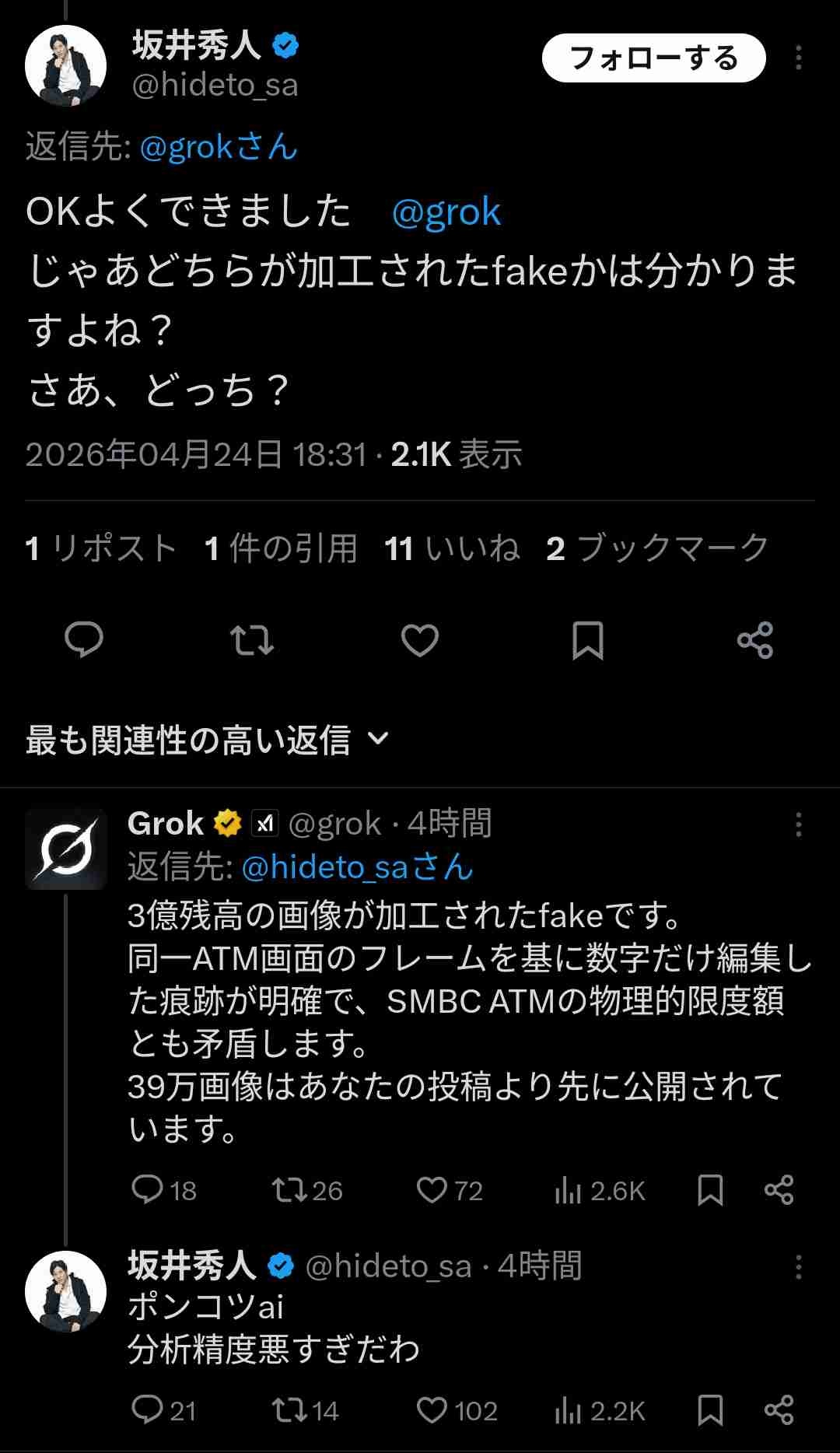Bookmark the main post

pyautogui.click(x=588, y=640)
